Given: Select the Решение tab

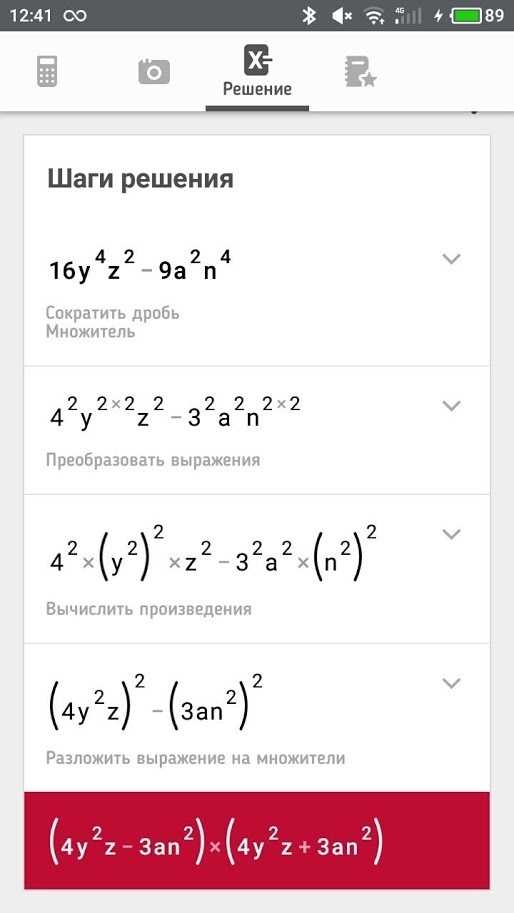Looking at the screenshot, I should pyautogui.click(x=257, y=71).
